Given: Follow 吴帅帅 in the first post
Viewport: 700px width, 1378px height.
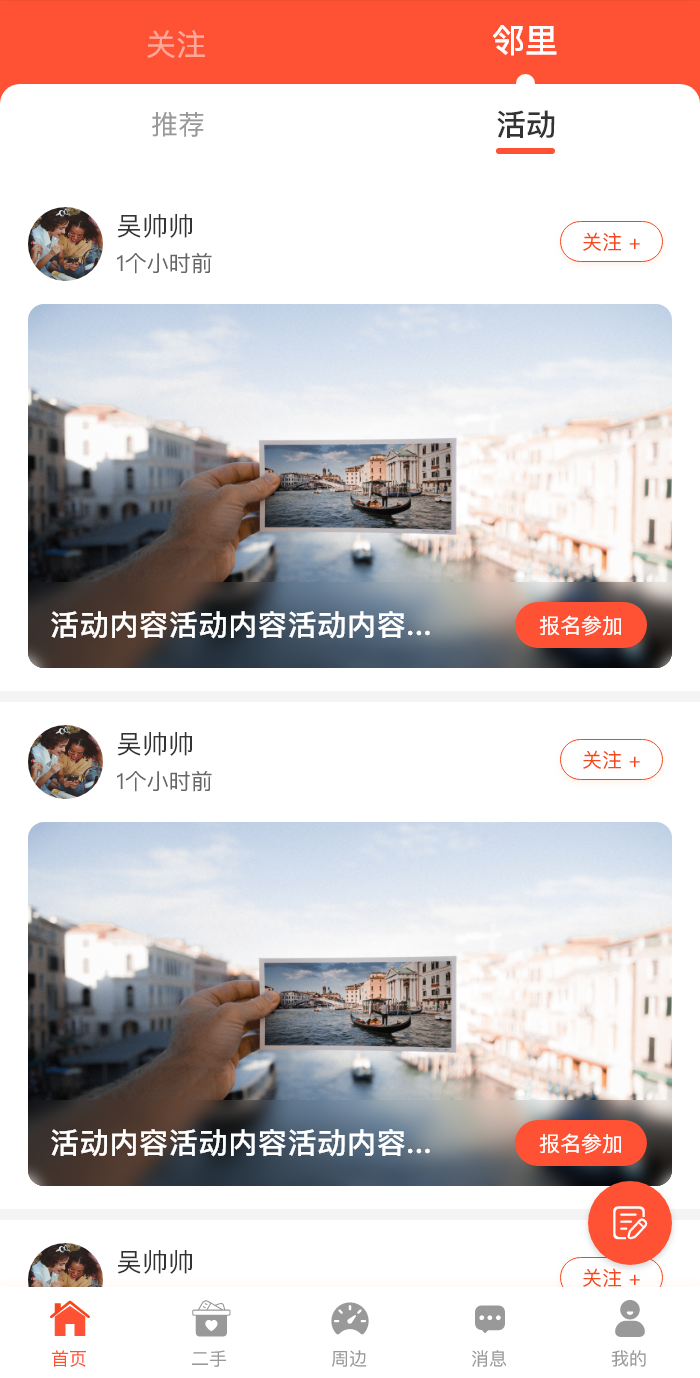Looking at the screenshot, I should click(x=611, y=242).
